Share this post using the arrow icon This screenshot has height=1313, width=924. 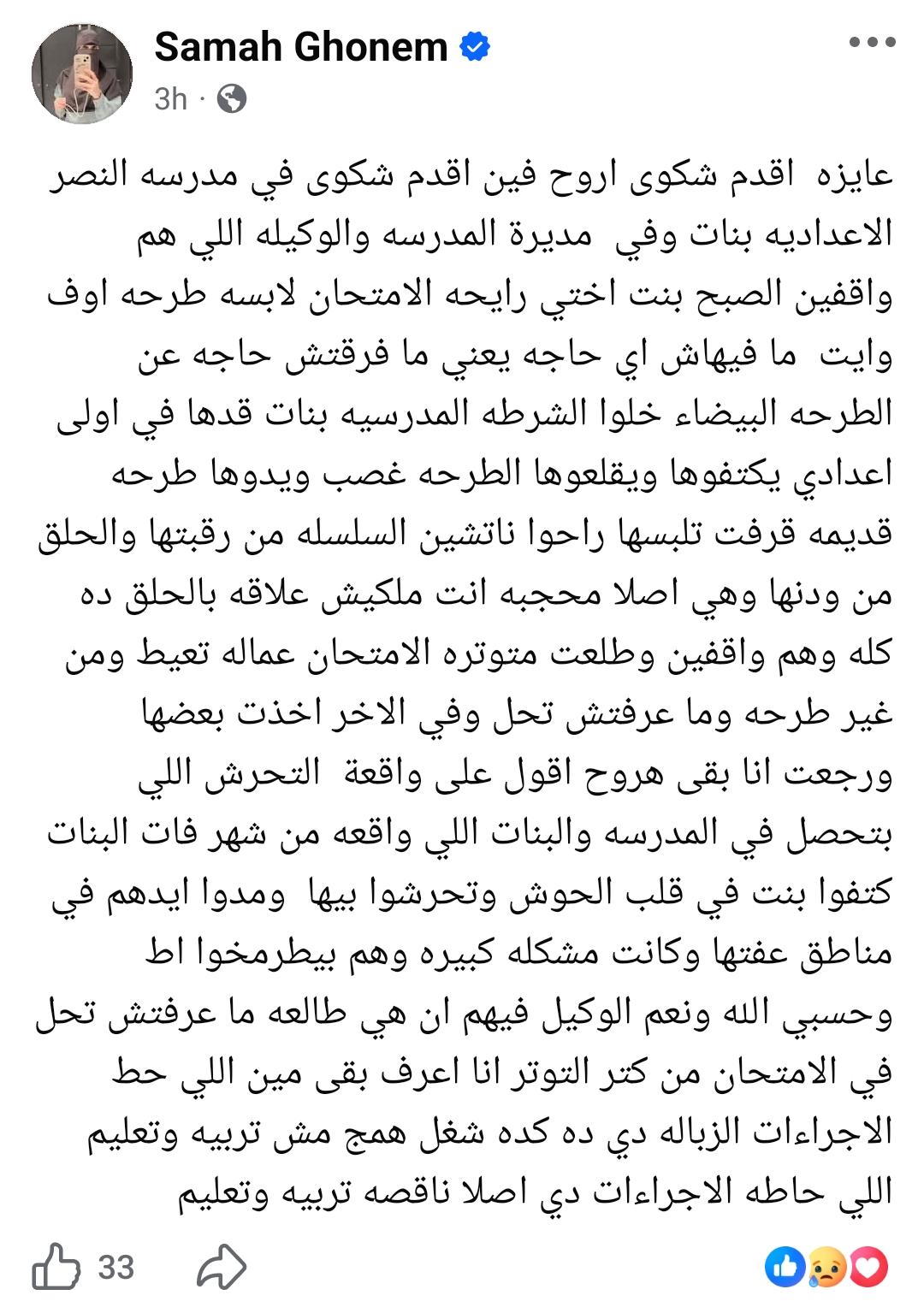[x=222, y=1267]
